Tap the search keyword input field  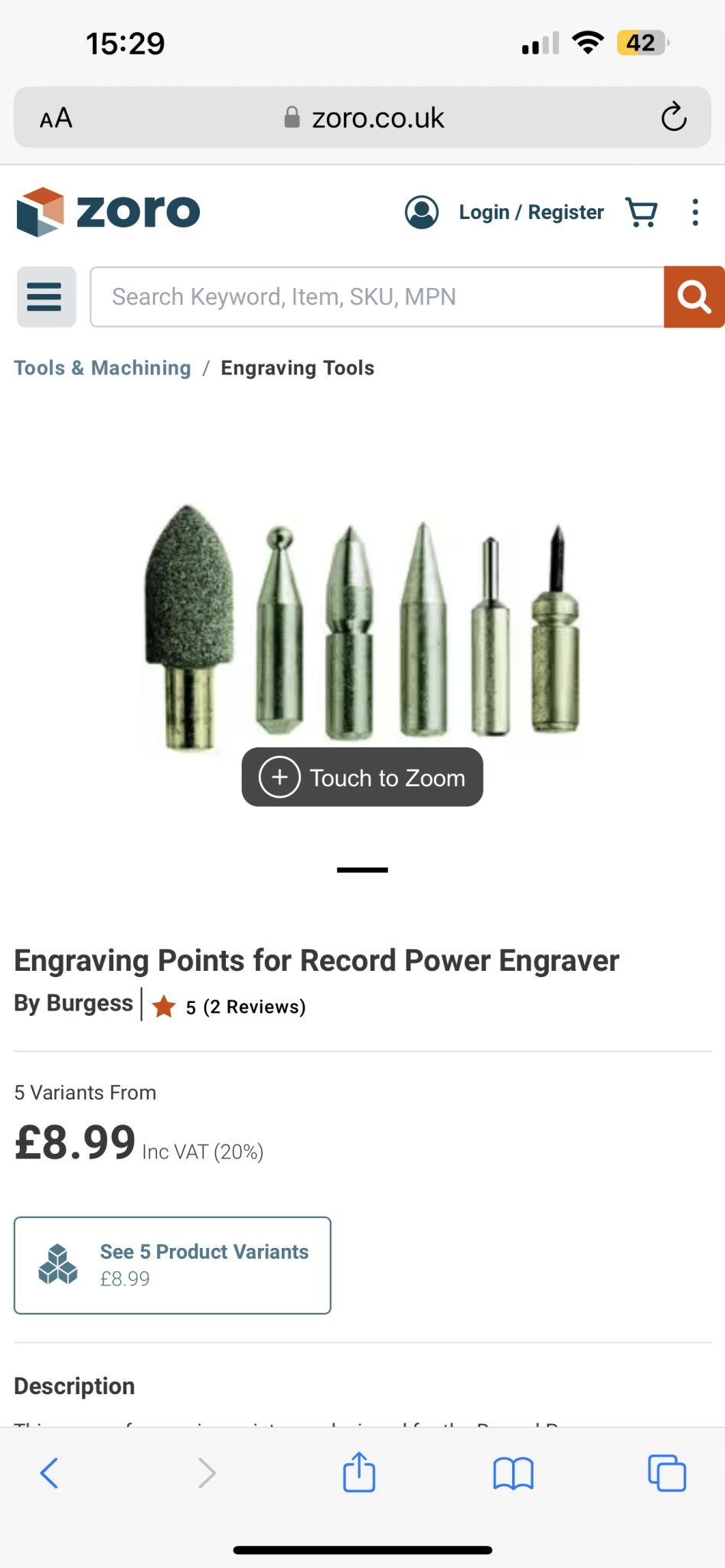point(377,297)
